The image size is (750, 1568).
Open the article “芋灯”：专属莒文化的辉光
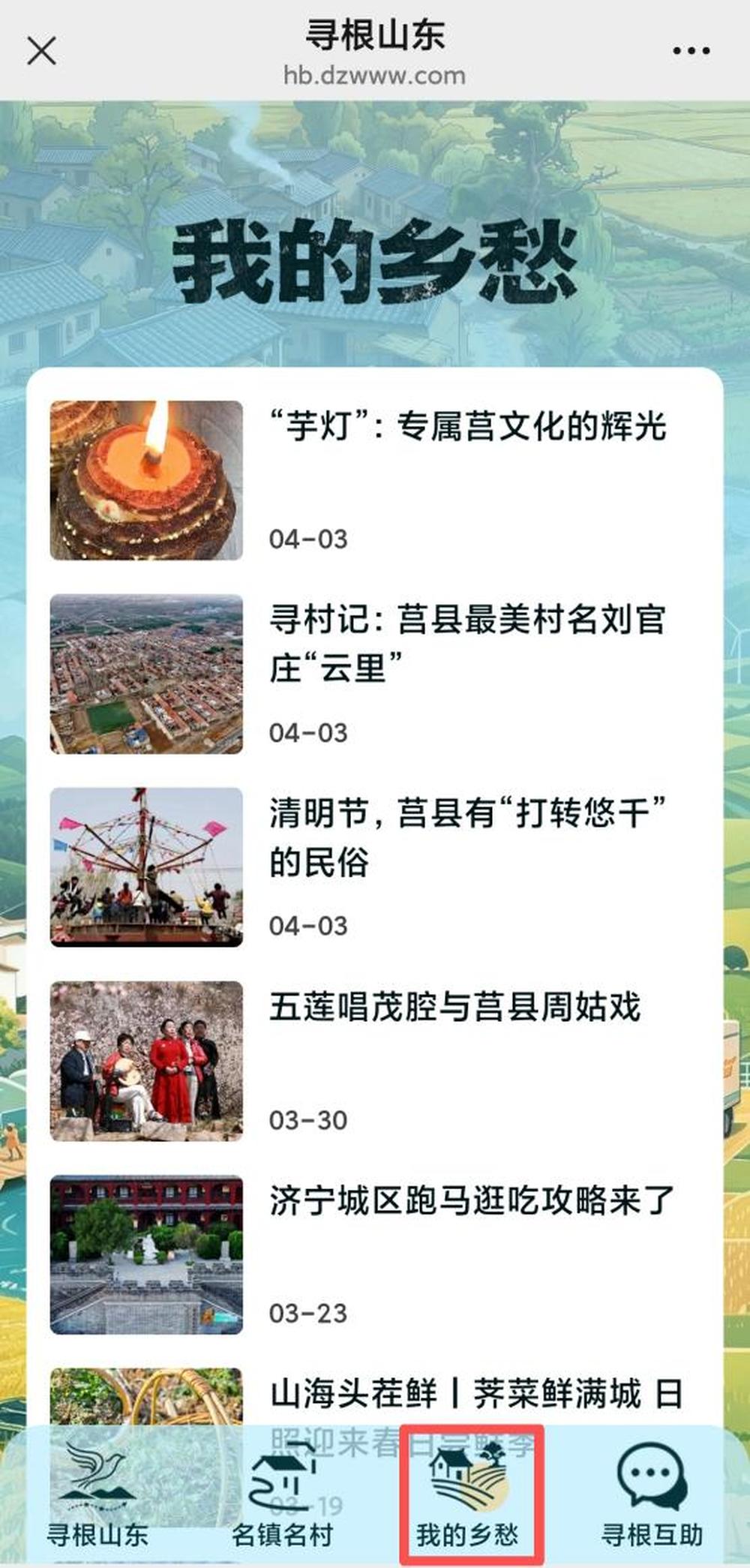467,426
